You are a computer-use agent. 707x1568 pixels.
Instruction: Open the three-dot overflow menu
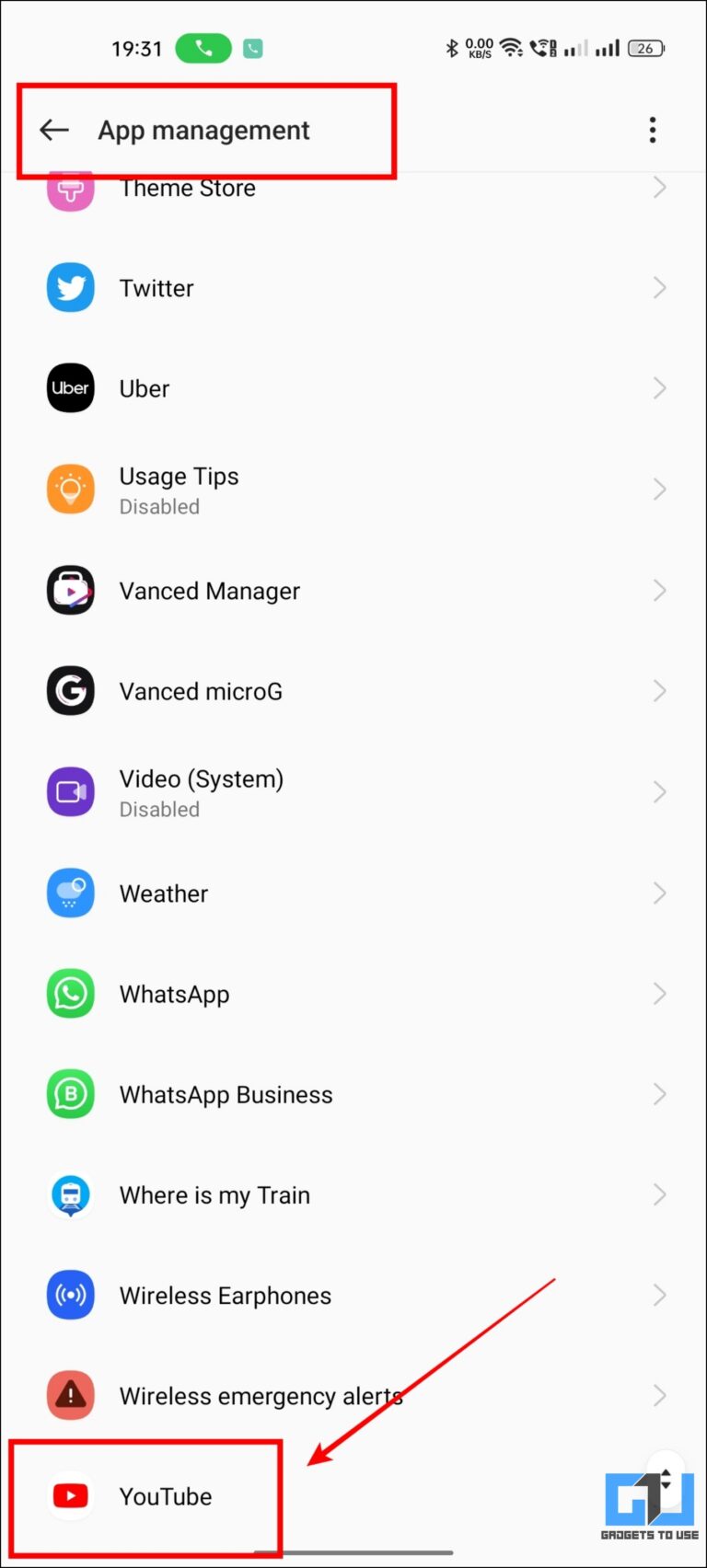[653, 130]
